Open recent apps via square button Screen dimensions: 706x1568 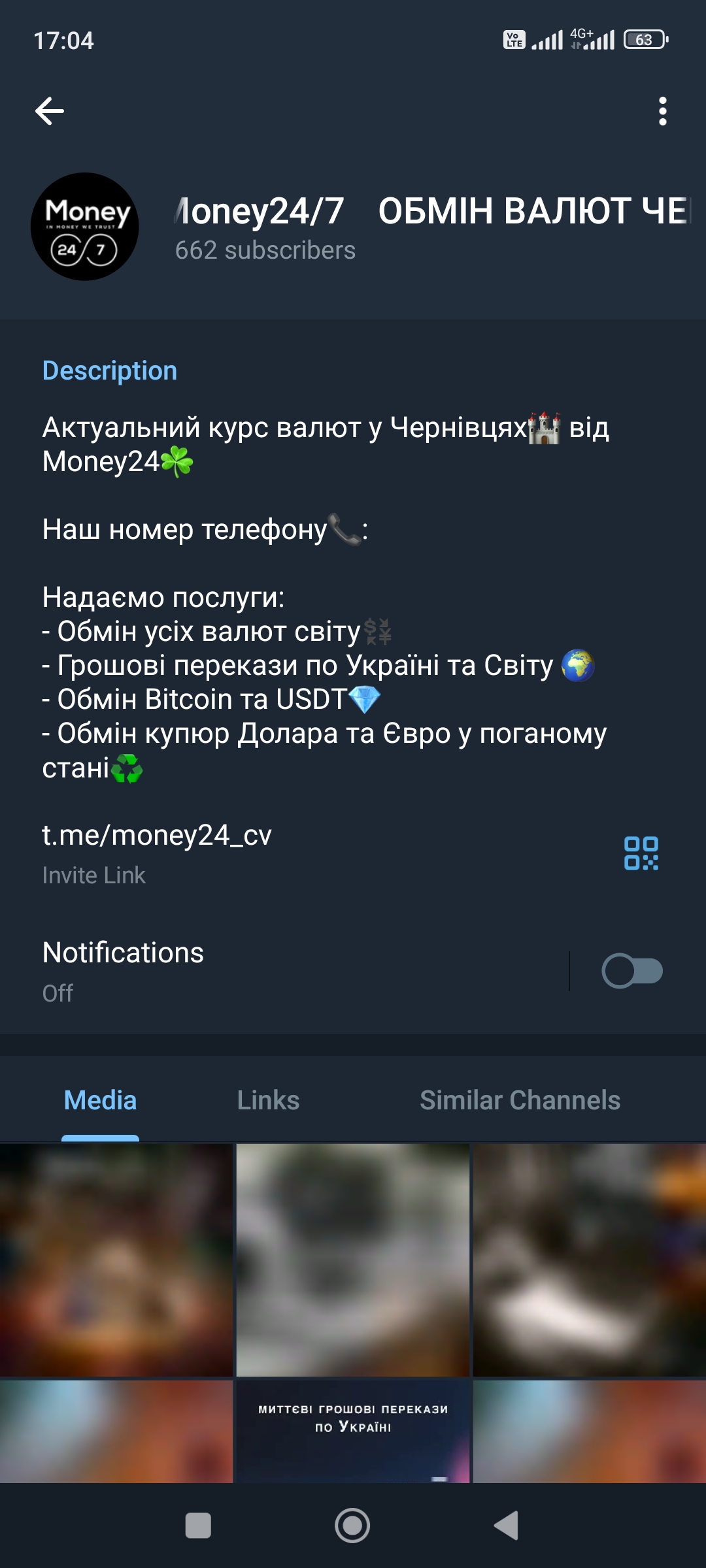pos(198,1526)
